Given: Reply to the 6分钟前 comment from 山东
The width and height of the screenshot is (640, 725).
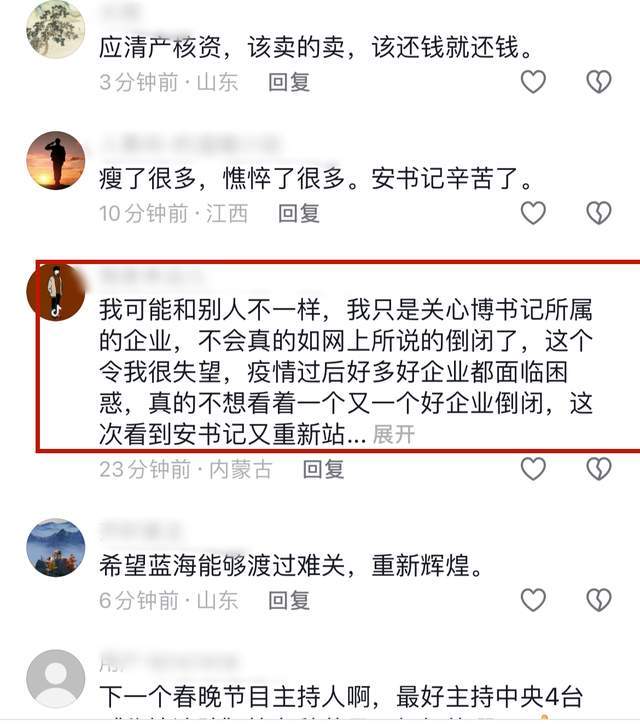Looking at the screenshot, I should (x=289, y=599).
